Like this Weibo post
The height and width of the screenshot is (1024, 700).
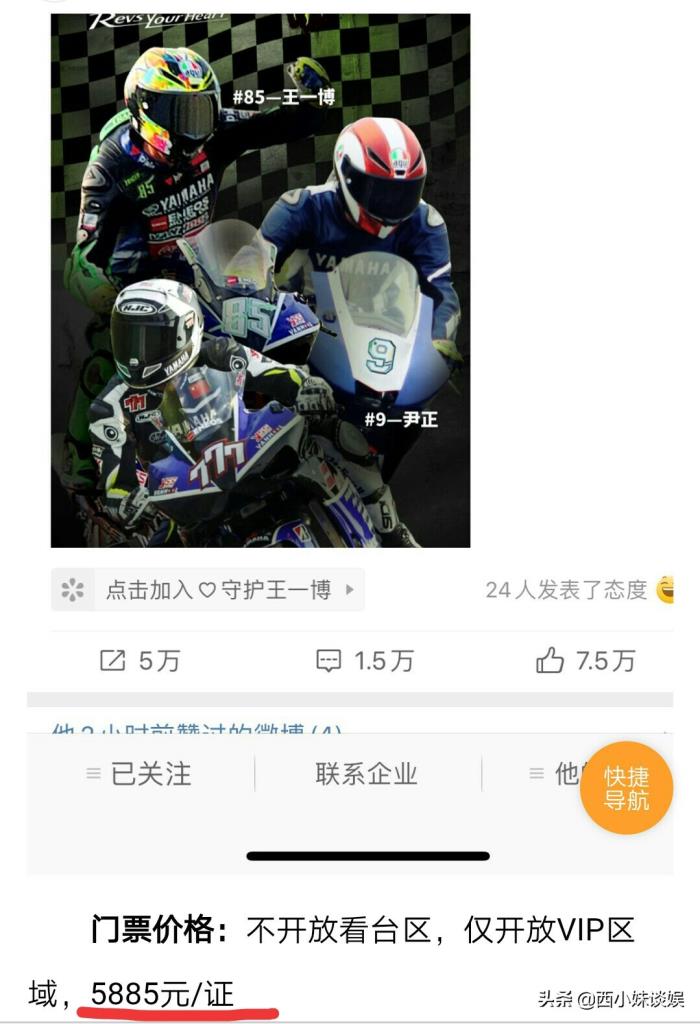tap(585, 661)
